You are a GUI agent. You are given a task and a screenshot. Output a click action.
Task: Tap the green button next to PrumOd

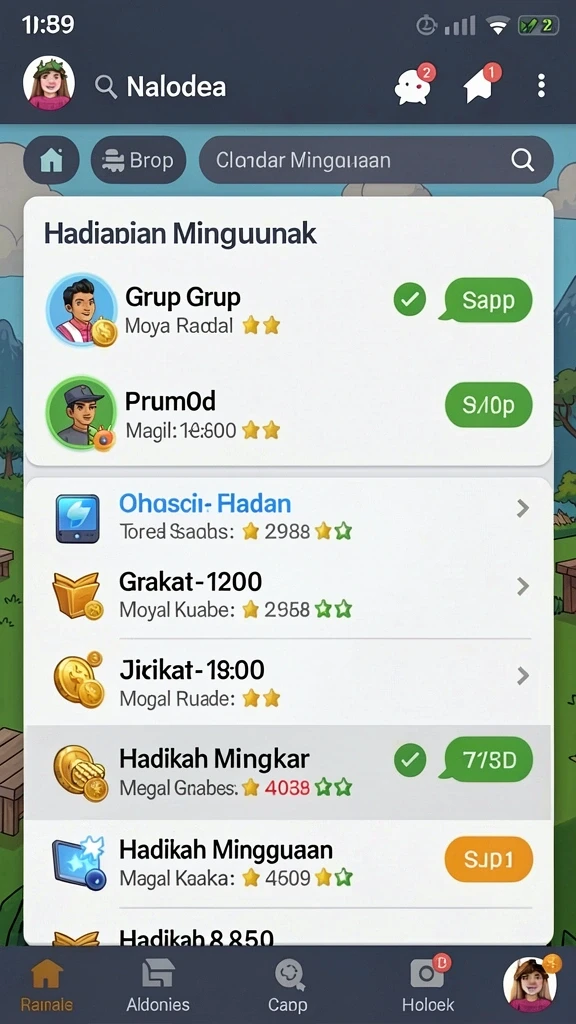point(488,405)
